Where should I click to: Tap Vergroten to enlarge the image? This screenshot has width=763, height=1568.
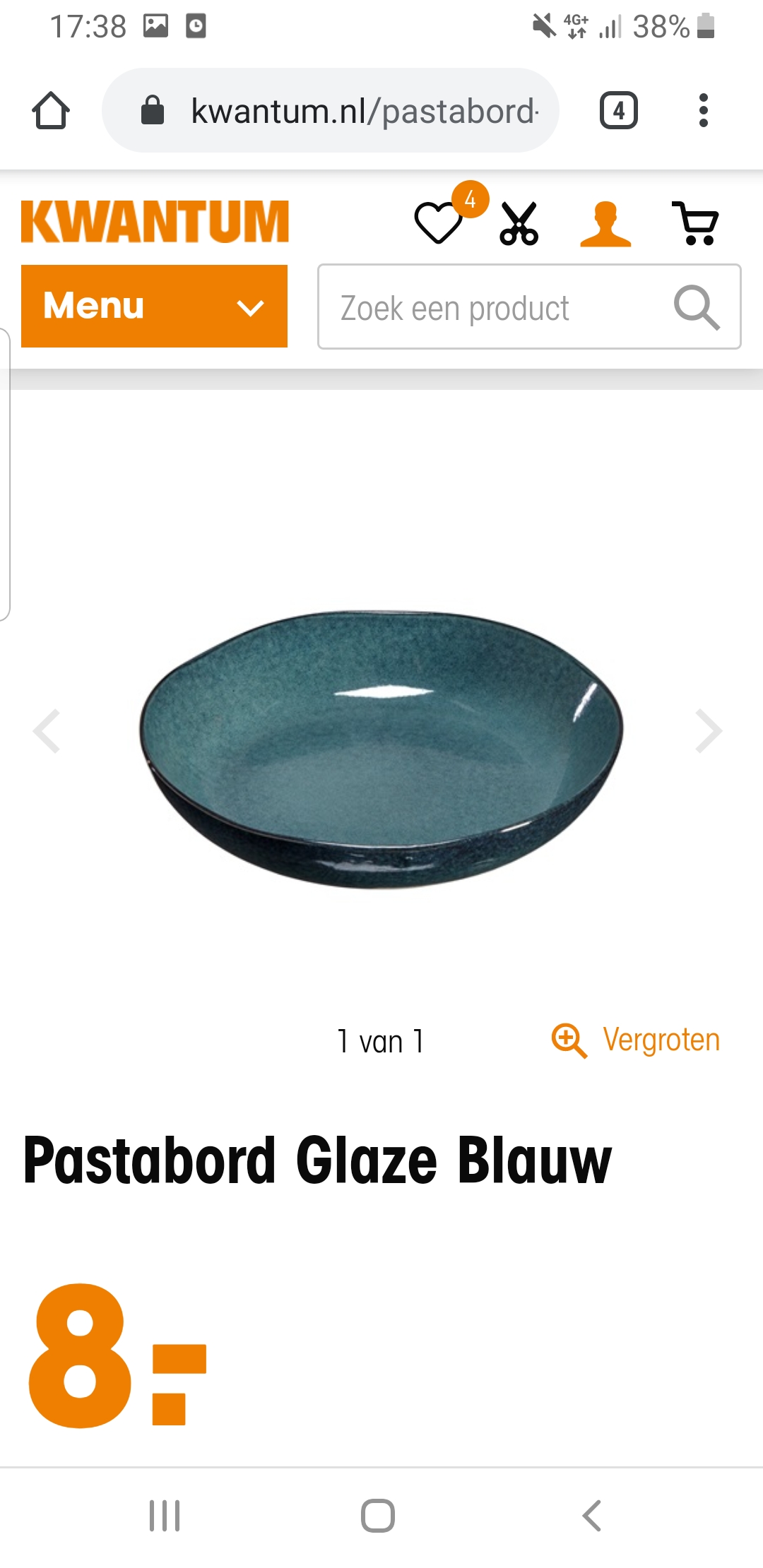(636, 1040)
